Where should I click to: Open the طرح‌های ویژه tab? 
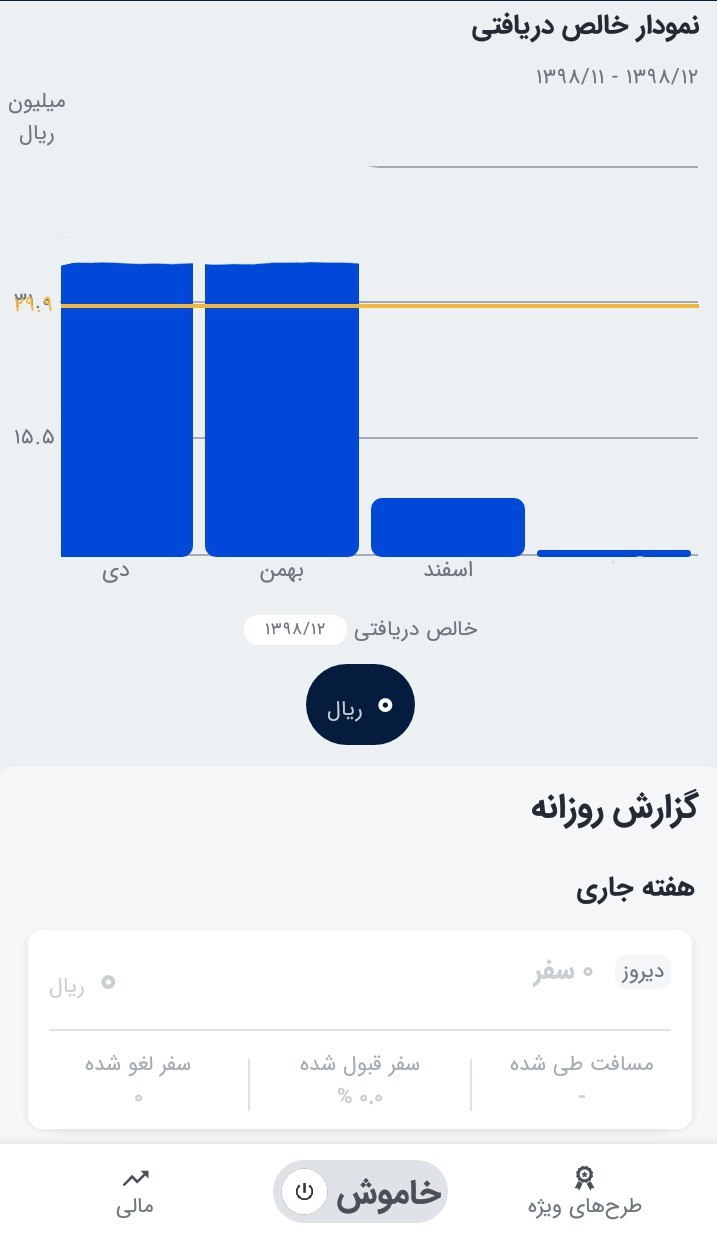[x=584, y=1192]
